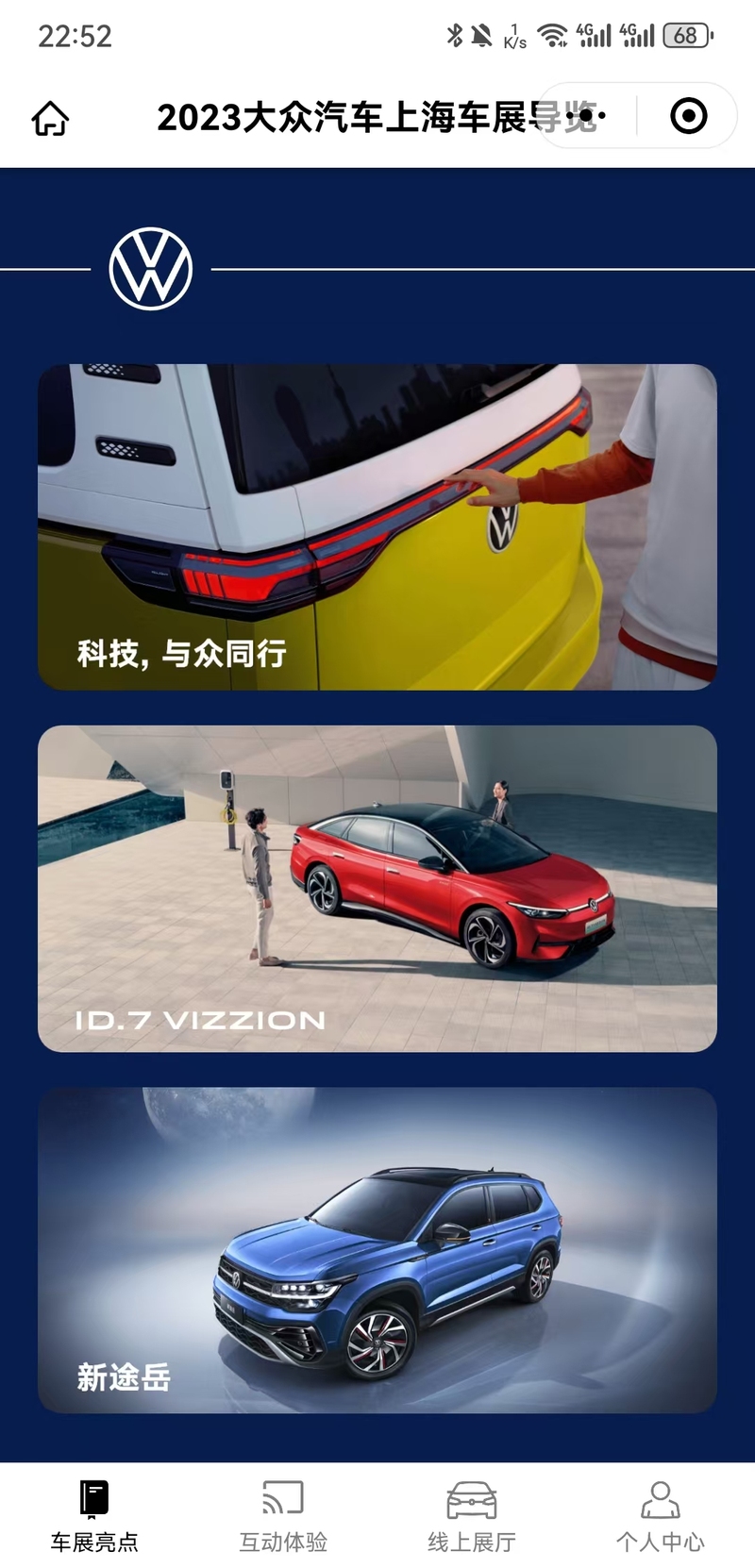Tap the home icon in the title bar
The height and width of the screenshot is (1568, 755).
coord(50,119)
